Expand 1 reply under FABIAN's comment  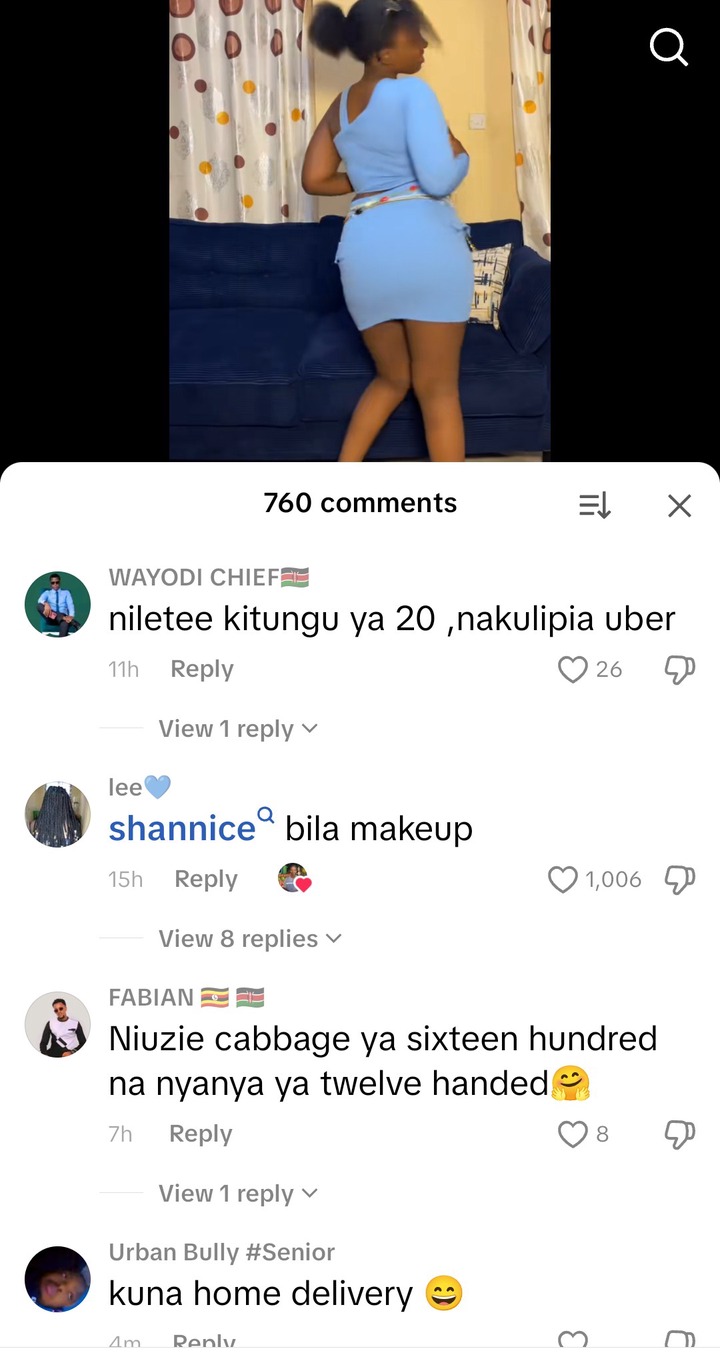(x=237, y=1194)
